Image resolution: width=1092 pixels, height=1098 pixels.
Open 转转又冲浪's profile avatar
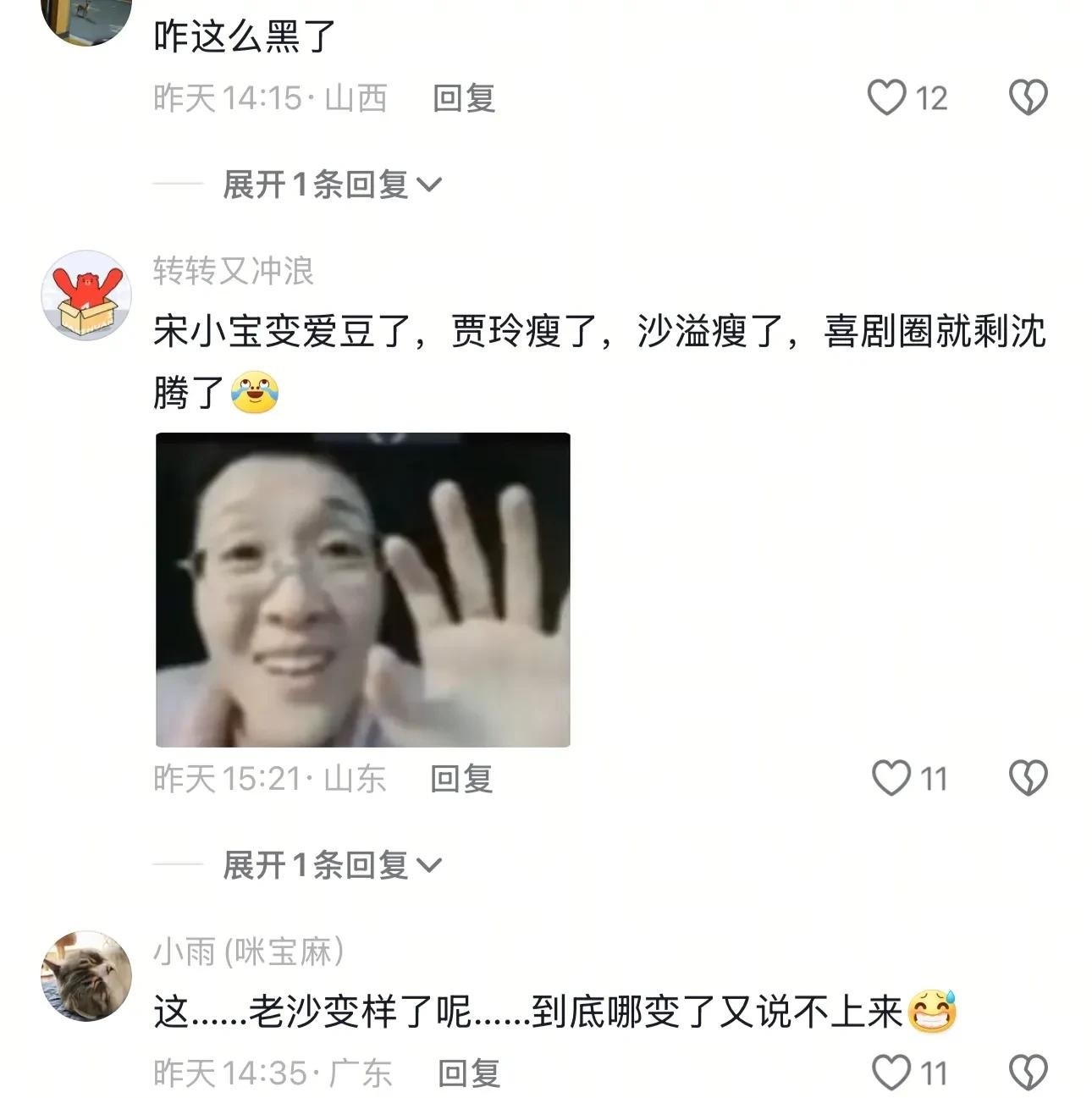(x=86, y=295)
